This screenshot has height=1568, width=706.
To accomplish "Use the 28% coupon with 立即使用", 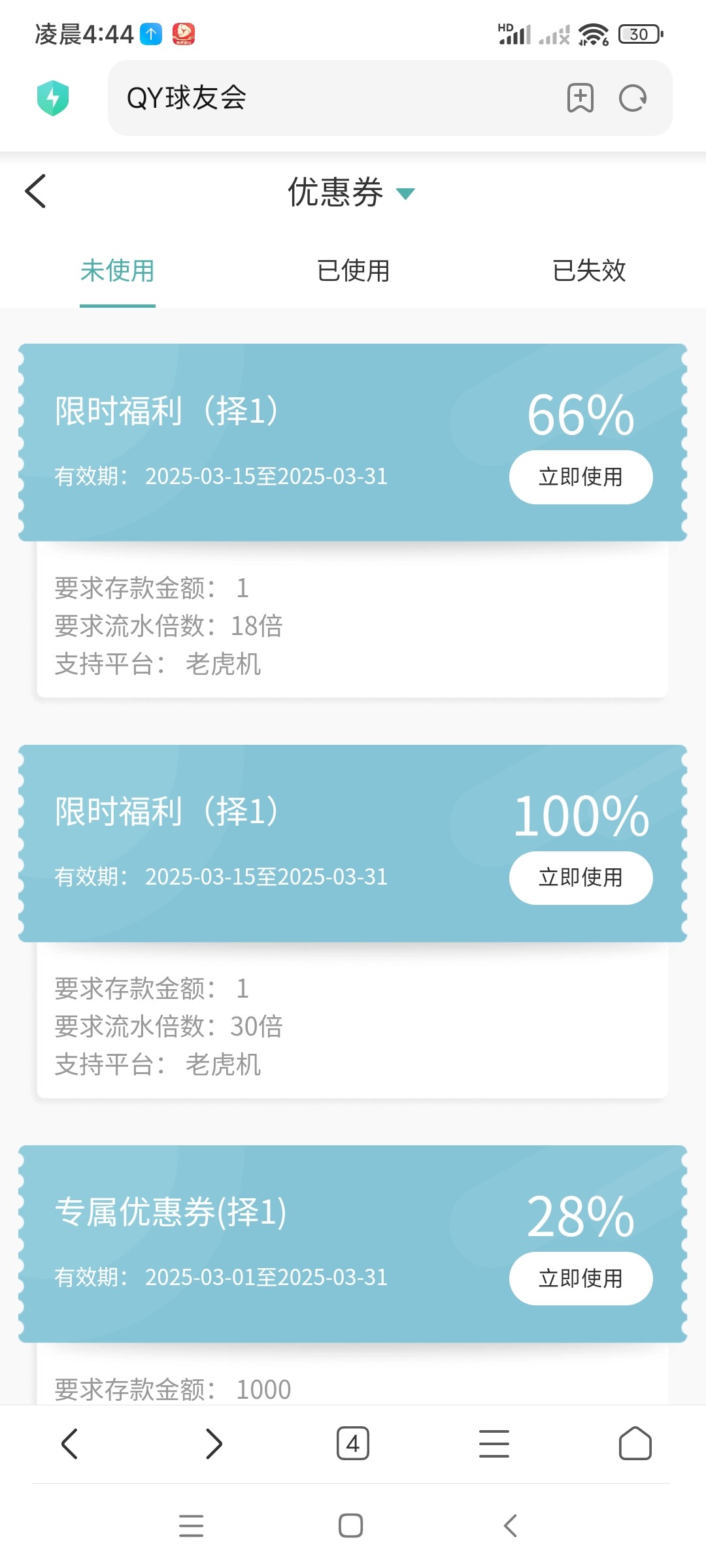I will click(x=580, y=1279).
